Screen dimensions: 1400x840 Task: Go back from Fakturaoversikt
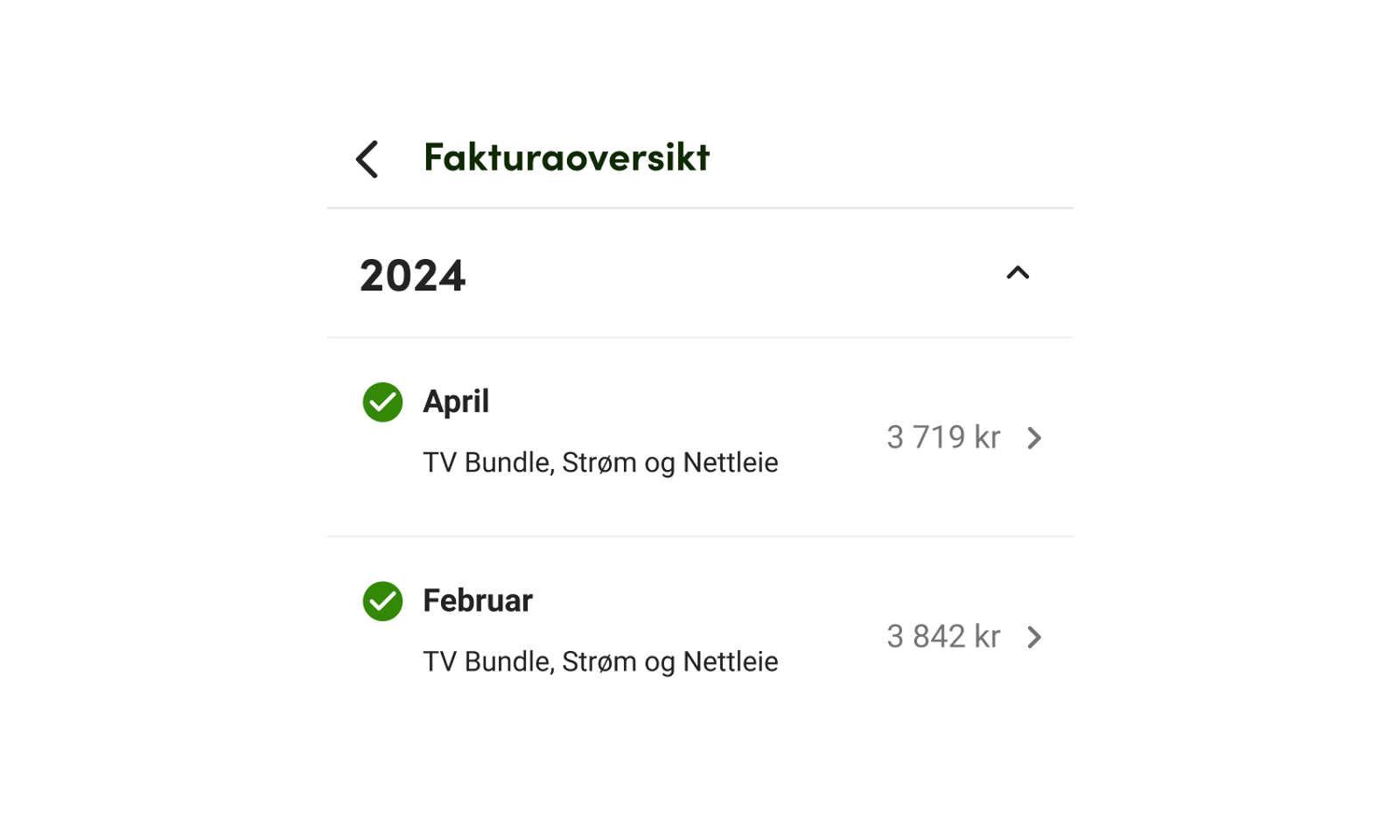point(367,159)
